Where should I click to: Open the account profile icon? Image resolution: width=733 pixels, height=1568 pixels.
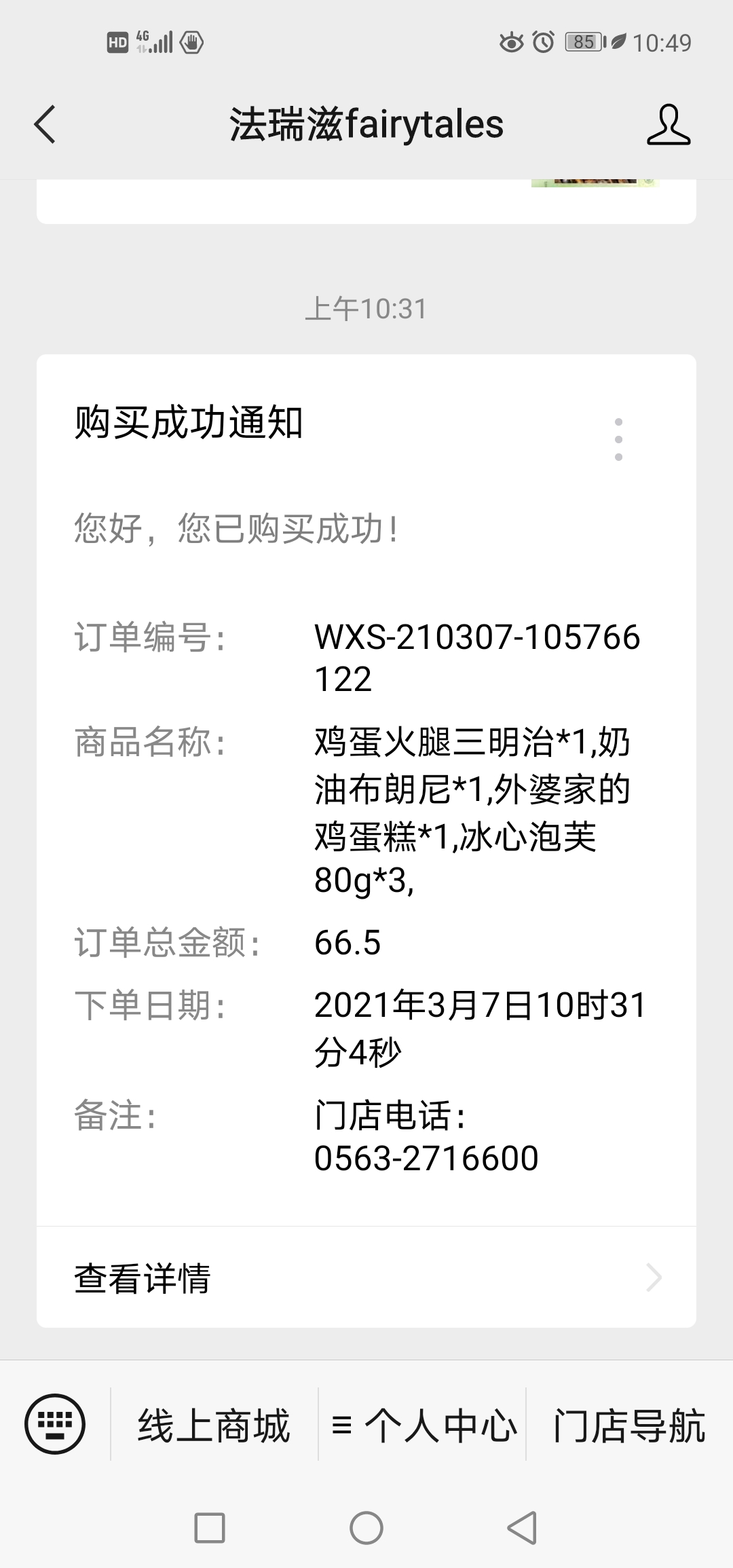669,124
